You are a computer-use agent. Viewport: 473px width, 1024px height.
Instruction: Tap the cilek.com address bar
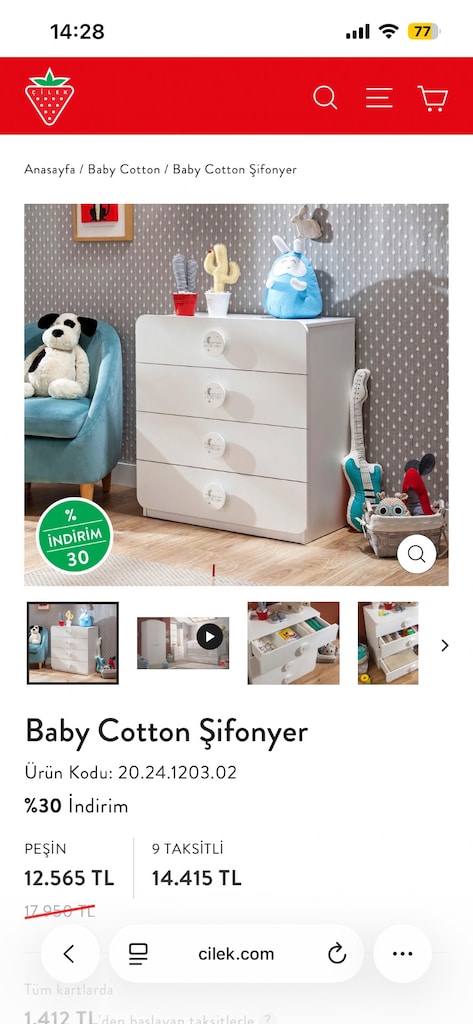tap(236, 954)
